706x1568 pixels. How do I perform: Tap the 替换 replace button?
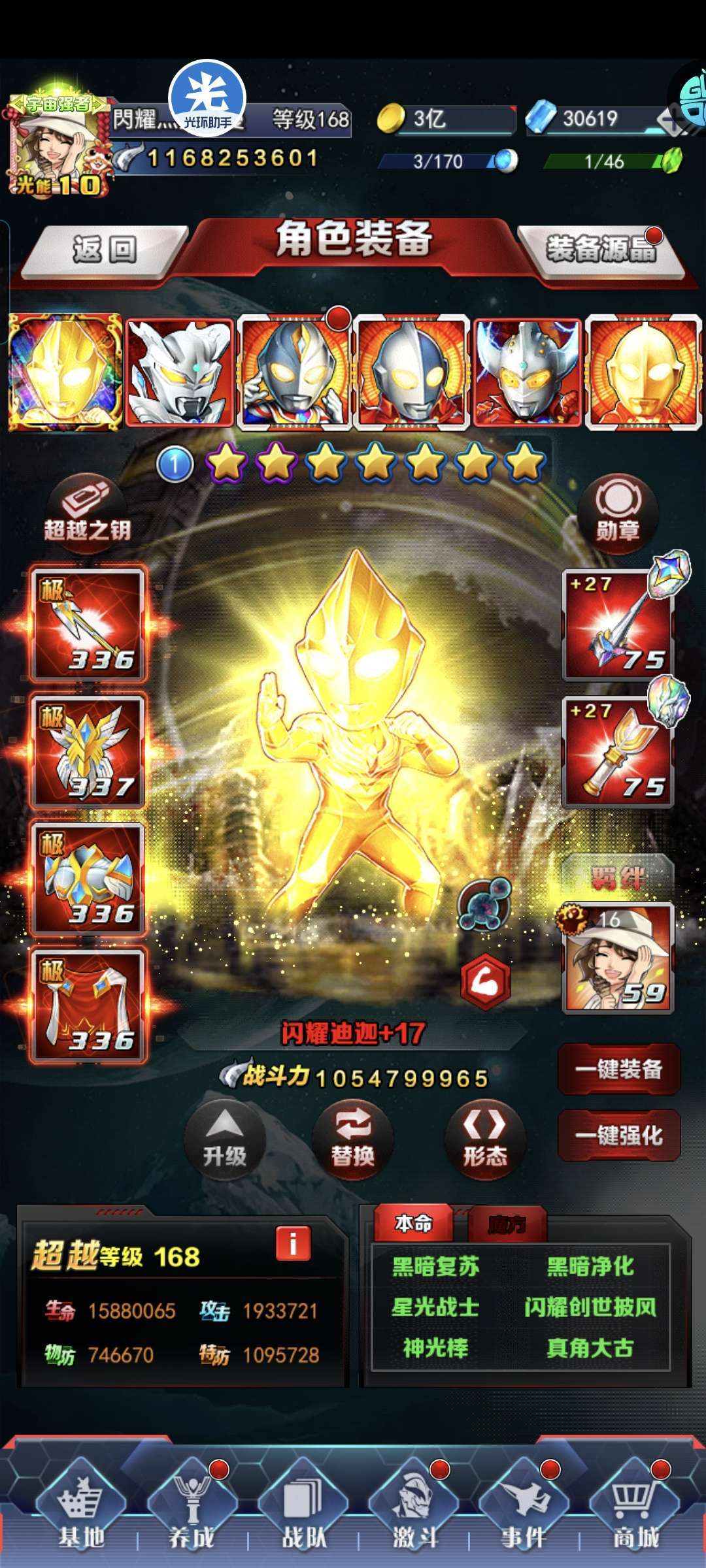coord(353,1139)
